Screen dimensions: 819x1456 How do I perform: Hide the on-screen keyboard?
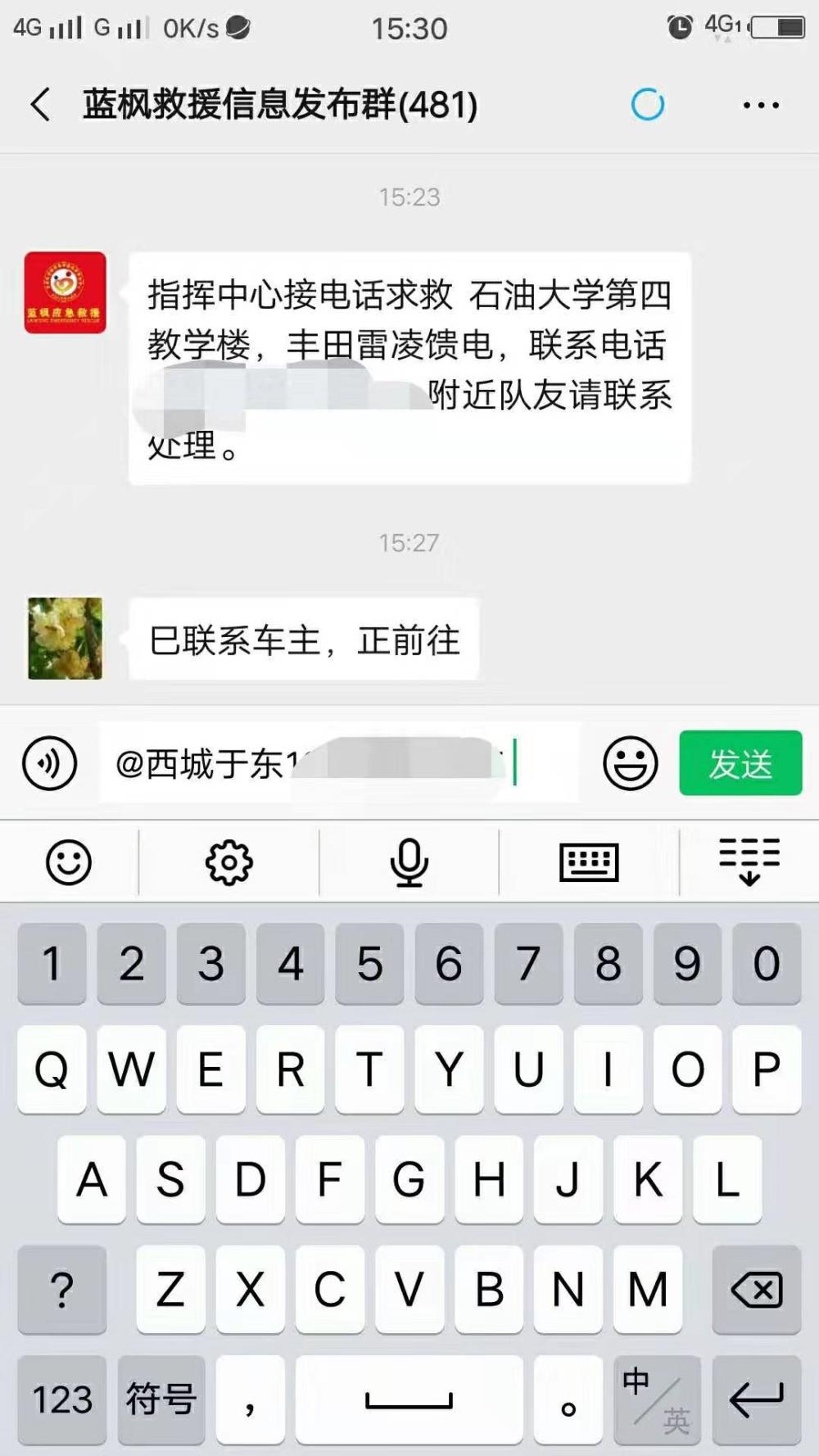click(x=749, y=861)
